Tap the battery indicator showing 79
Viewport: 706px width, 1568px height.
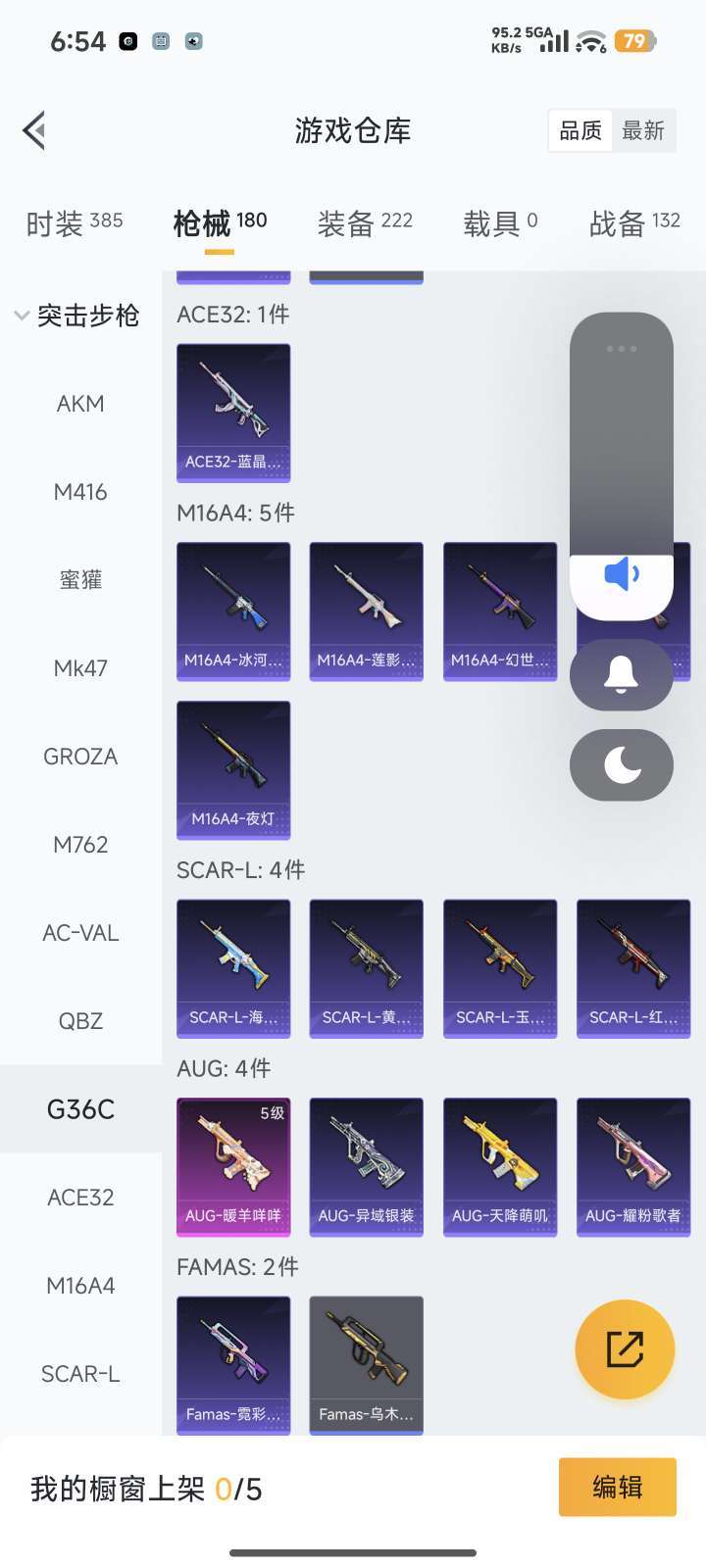[632, 42]
